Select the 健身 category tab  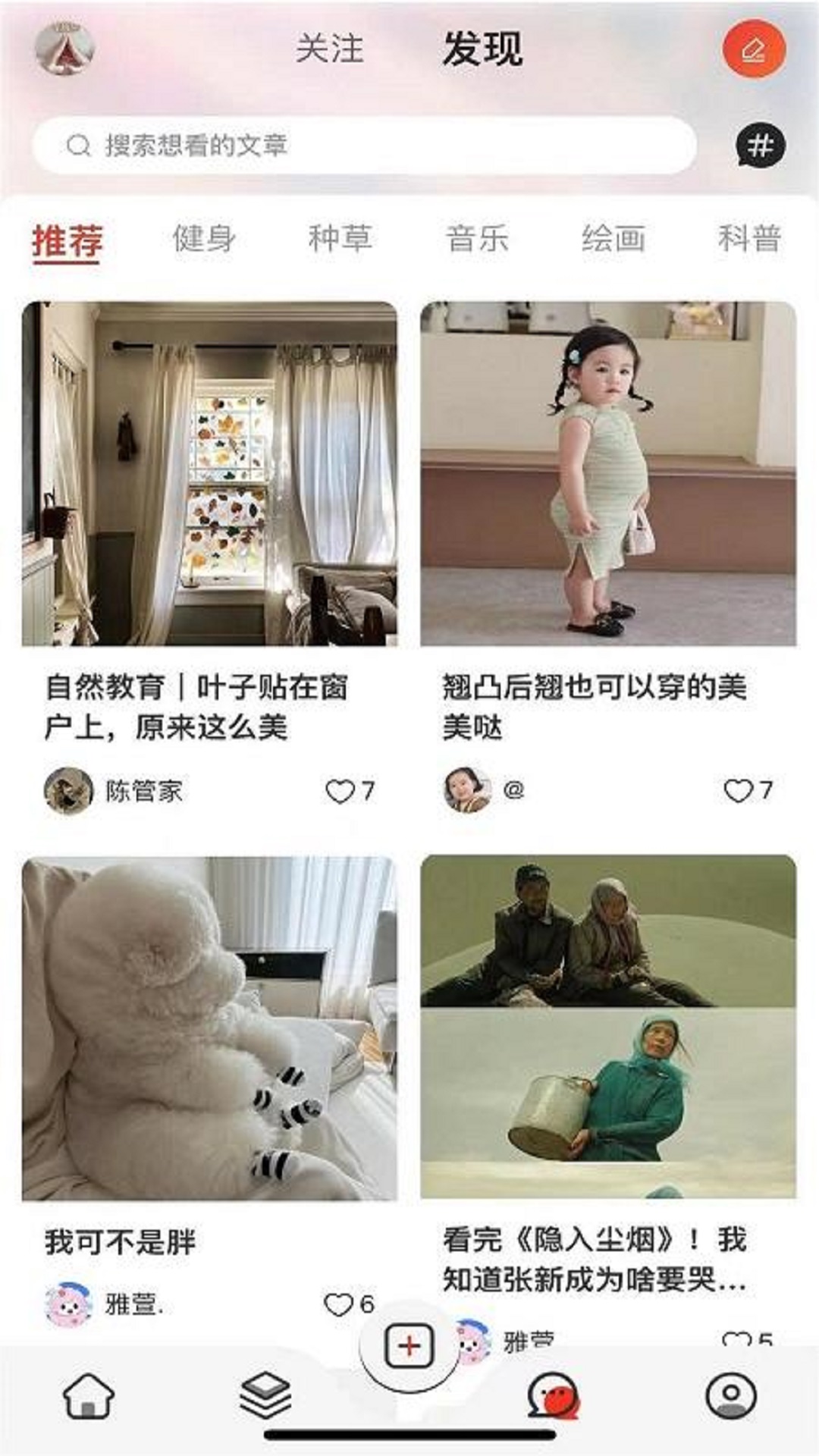204,239
